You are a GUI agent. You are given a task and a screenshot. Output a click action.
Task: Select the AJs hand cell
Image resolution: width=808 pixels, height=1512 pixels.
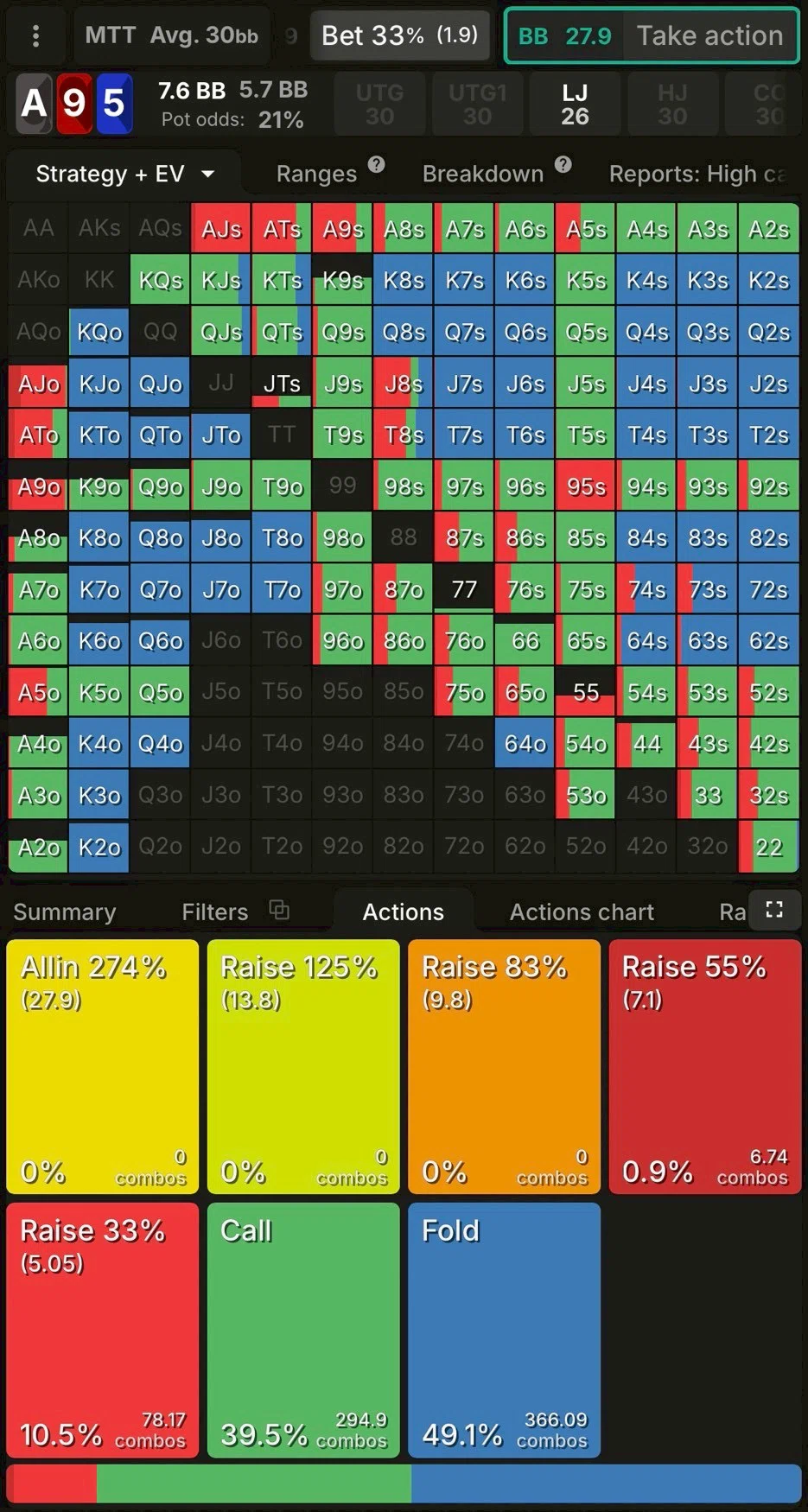(x=221, y=229)
